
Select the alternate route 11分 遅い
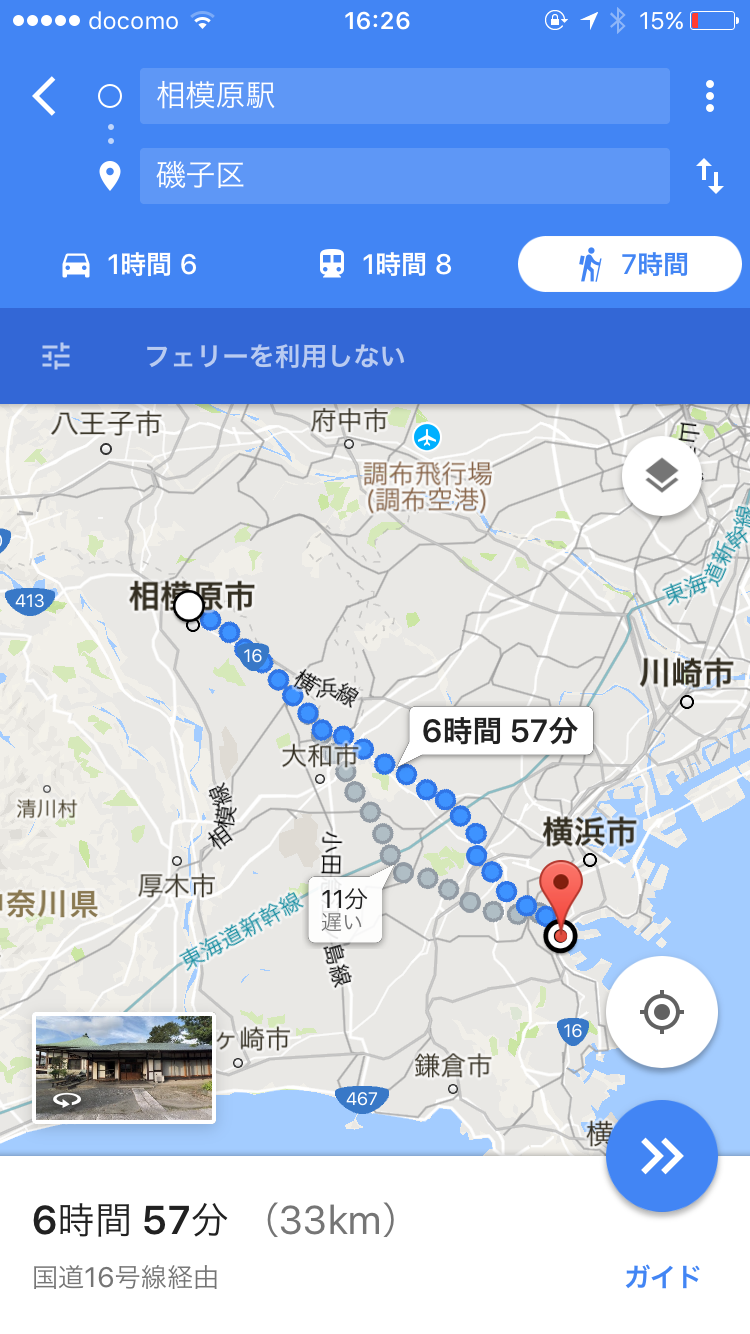(344, 910)
